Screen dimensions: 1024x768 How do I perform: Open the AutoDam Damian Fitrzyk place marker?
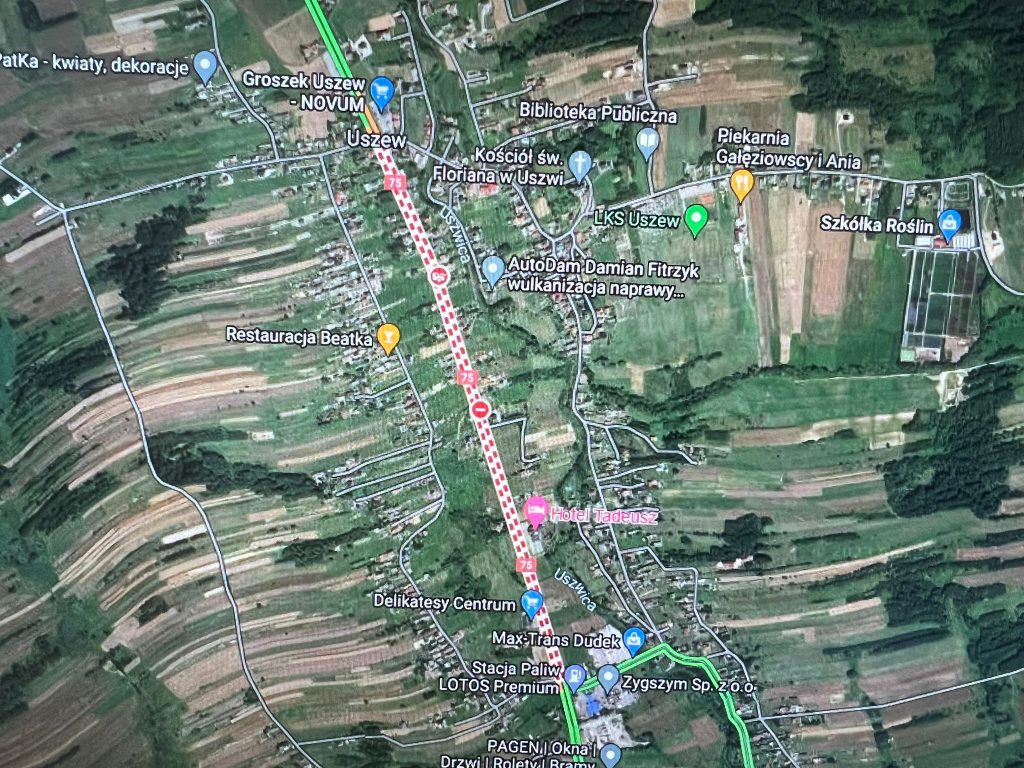(492, 268)
